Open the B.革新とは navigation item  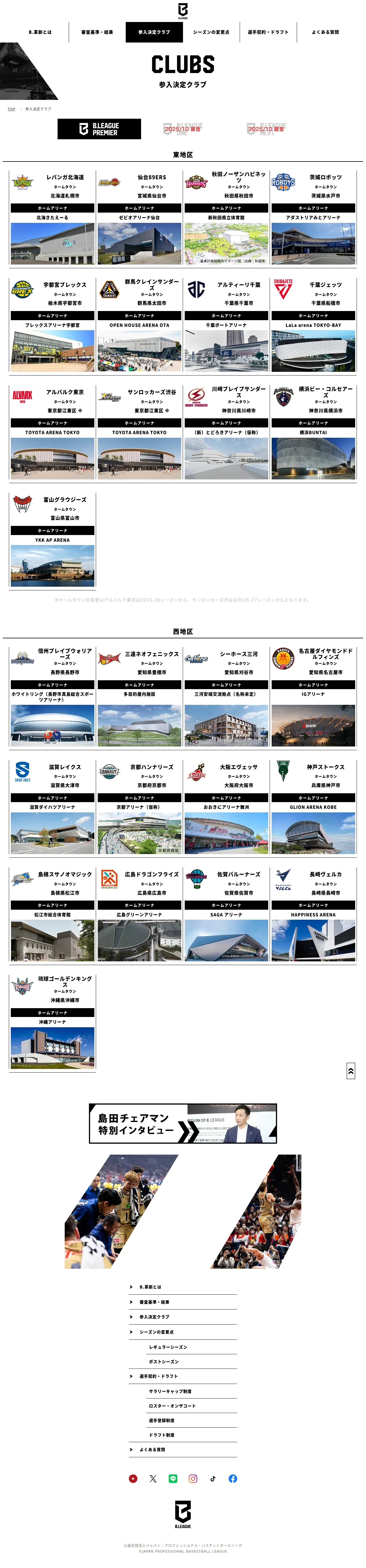click(40, 32)
